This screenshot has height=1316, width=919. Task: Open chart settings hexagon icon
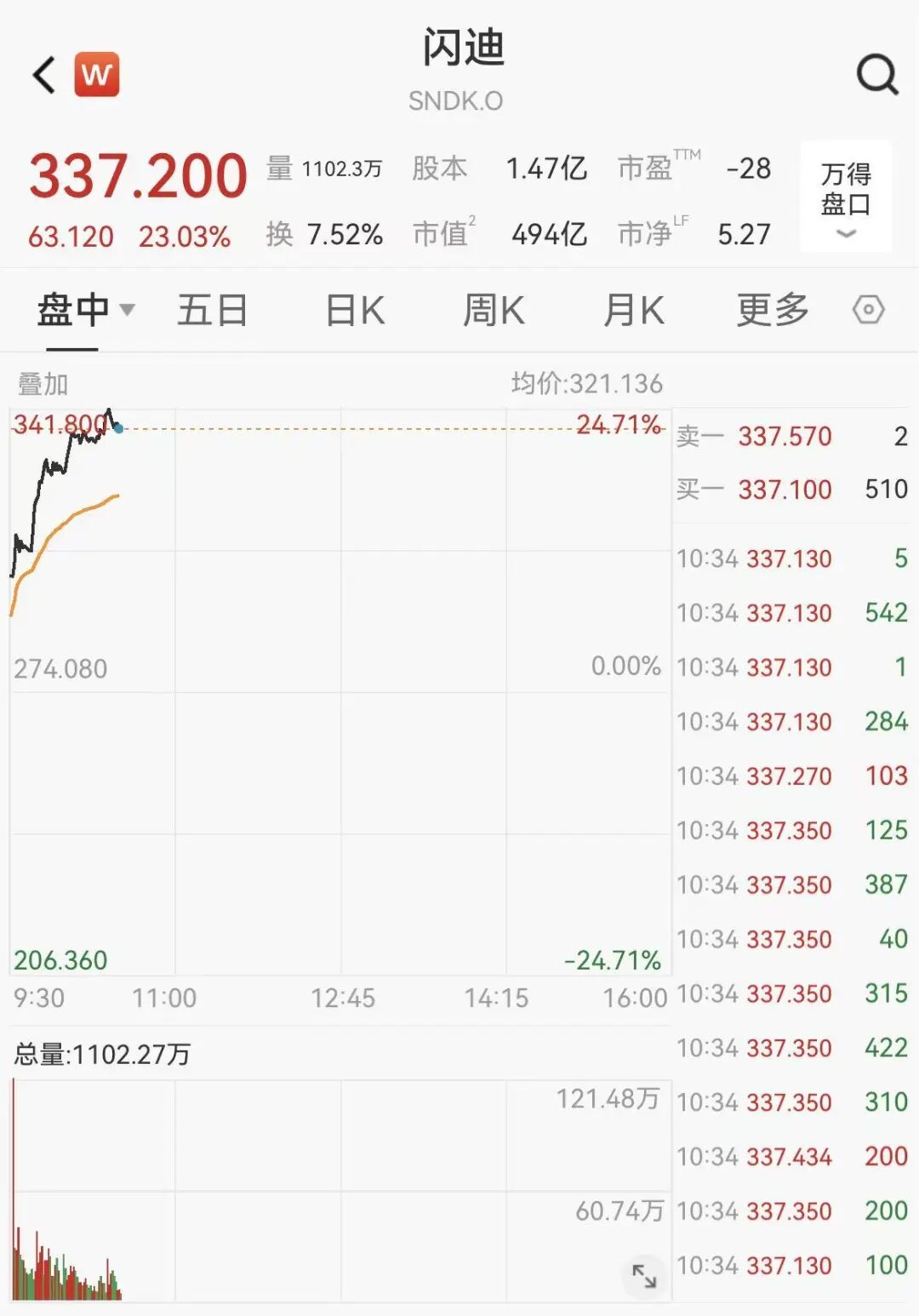pos(868,310)
